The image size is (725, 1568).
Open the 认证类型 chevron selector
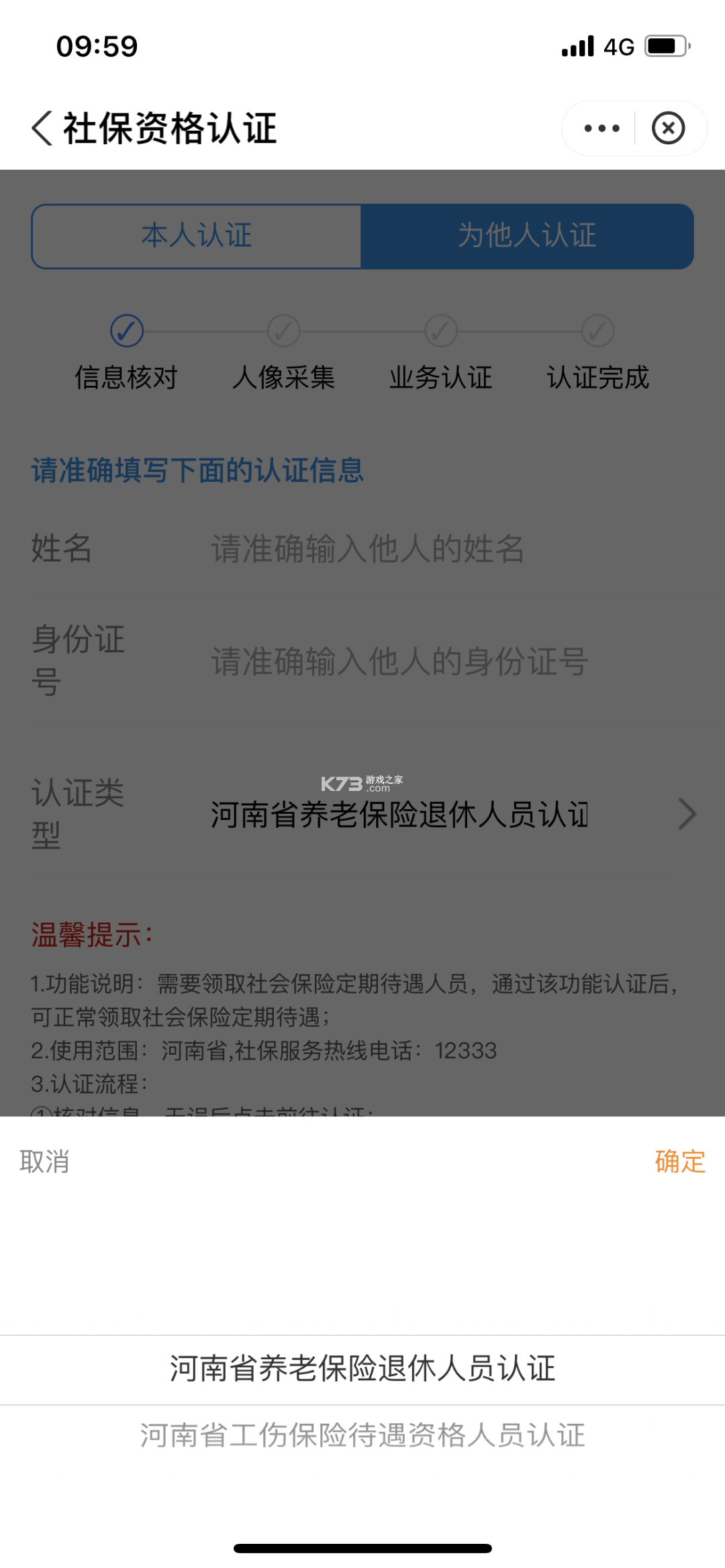click(x=686, y=814)
